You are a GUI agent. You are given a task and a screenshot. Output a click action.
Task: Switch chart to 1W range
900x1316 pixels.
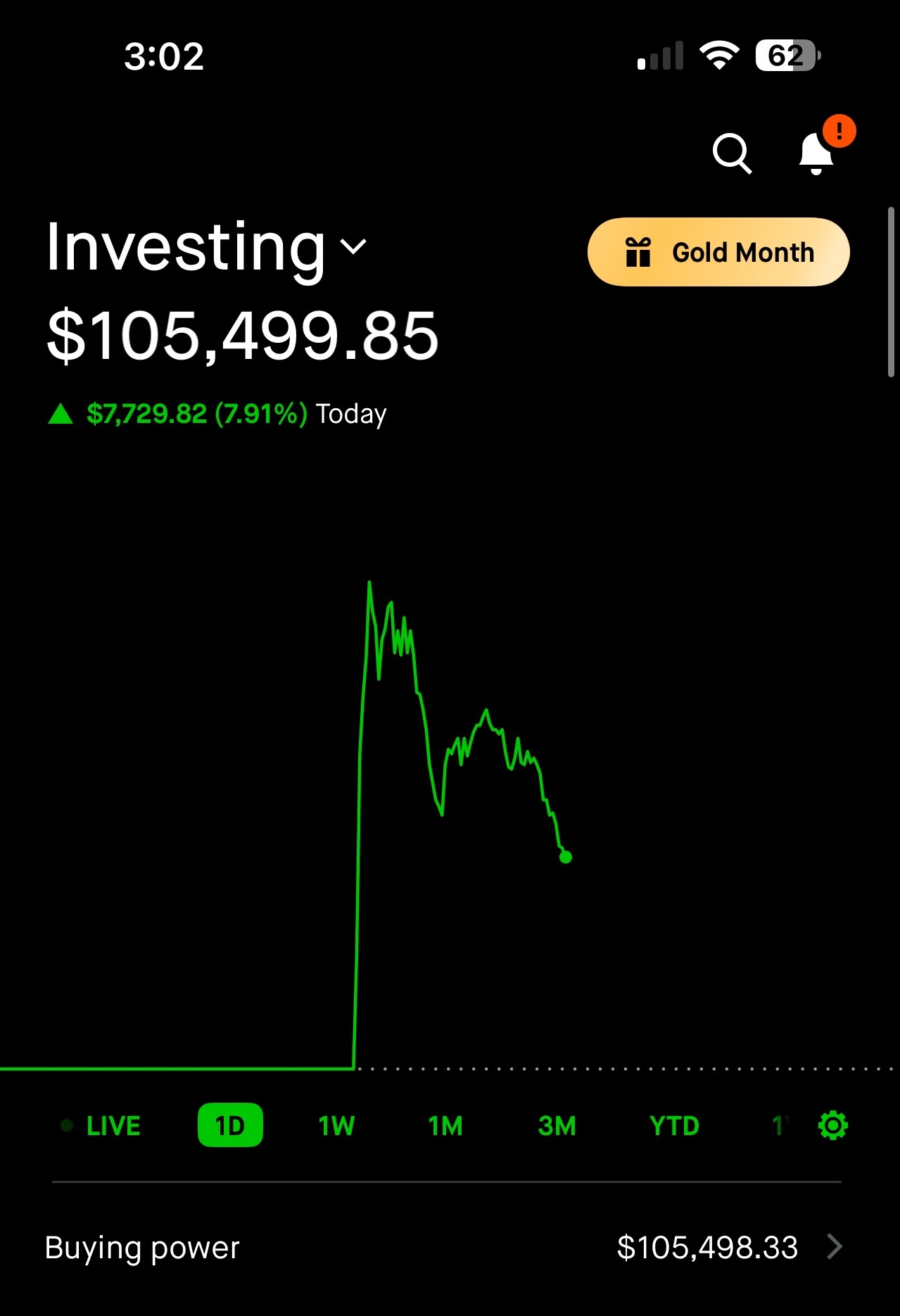pyautogui.click(x=336, y=1126)
